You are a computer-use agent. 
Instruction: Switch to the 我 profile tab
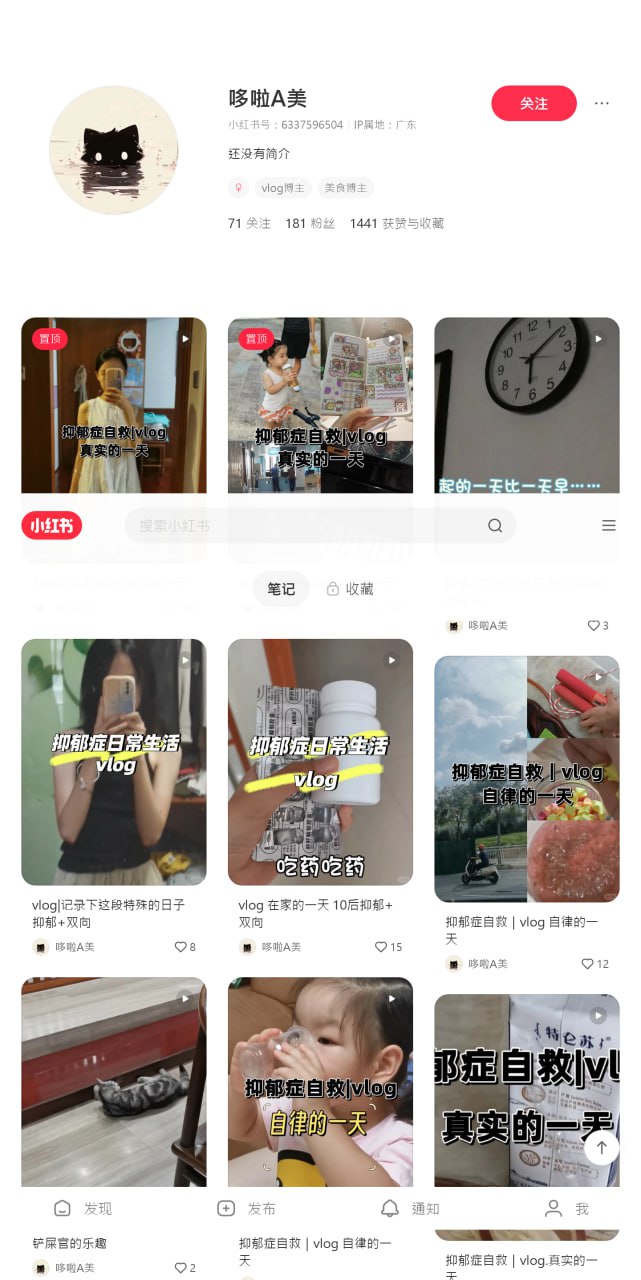tap(567, 1208)
